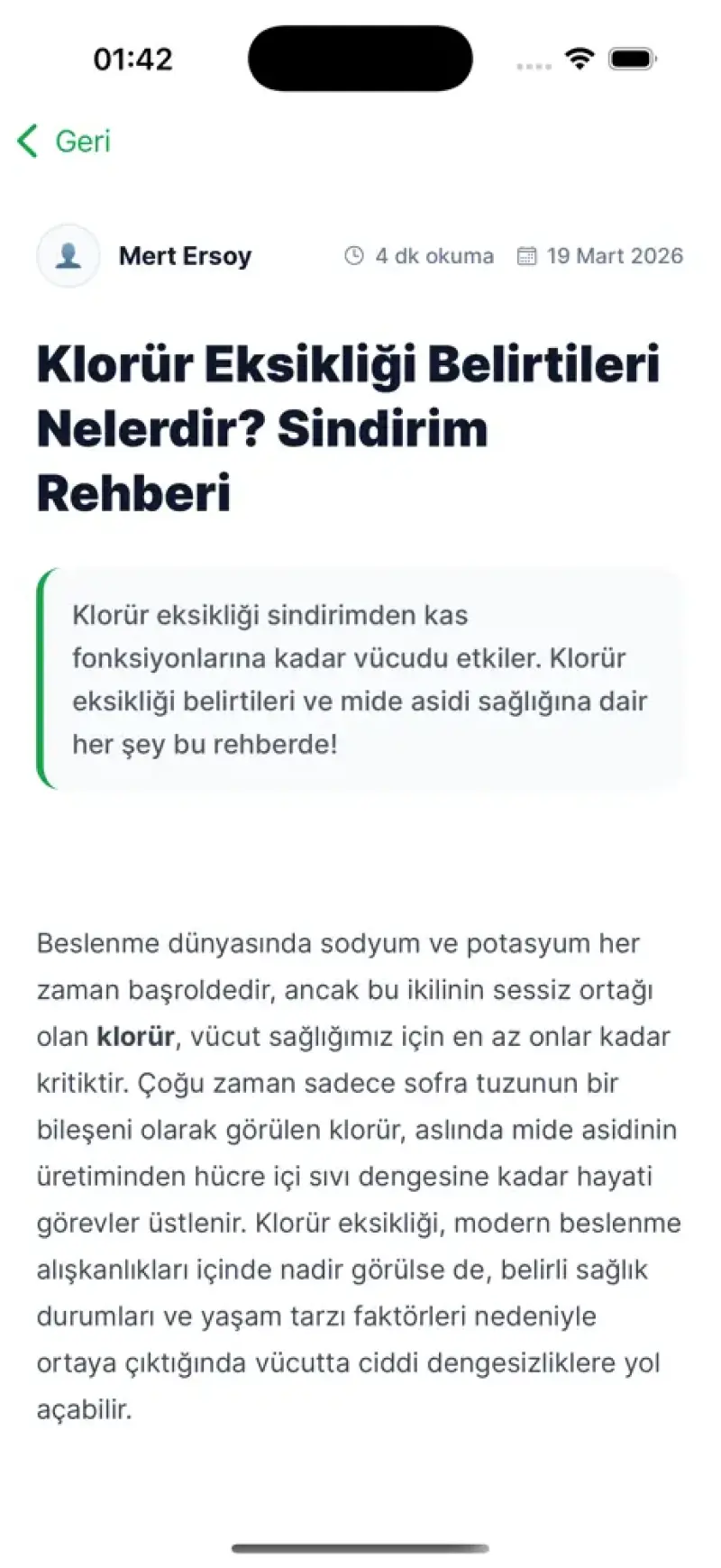Go back with the Geri button
This screenshot has height=1568, width=721.
point(64,142)
